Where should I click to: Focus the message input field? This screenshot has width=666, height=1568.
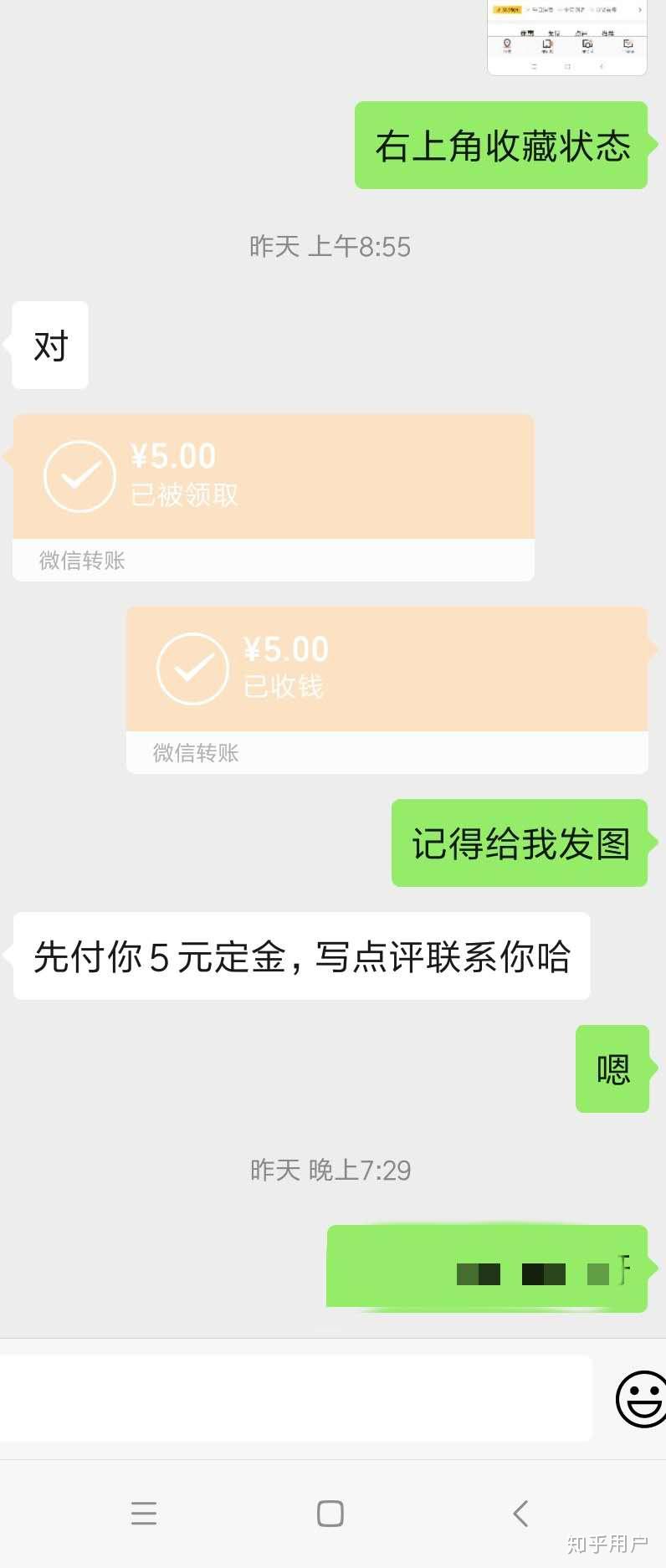pos(295,1398)
